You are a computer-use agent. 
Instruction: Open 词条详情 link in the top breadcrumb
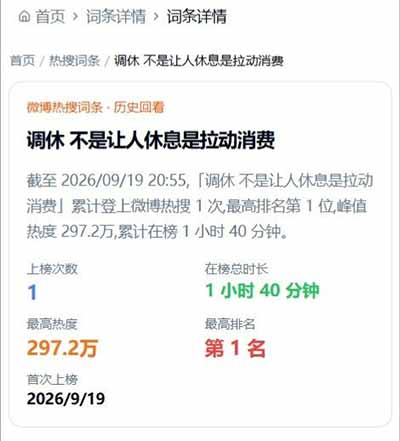click(116, 17)
